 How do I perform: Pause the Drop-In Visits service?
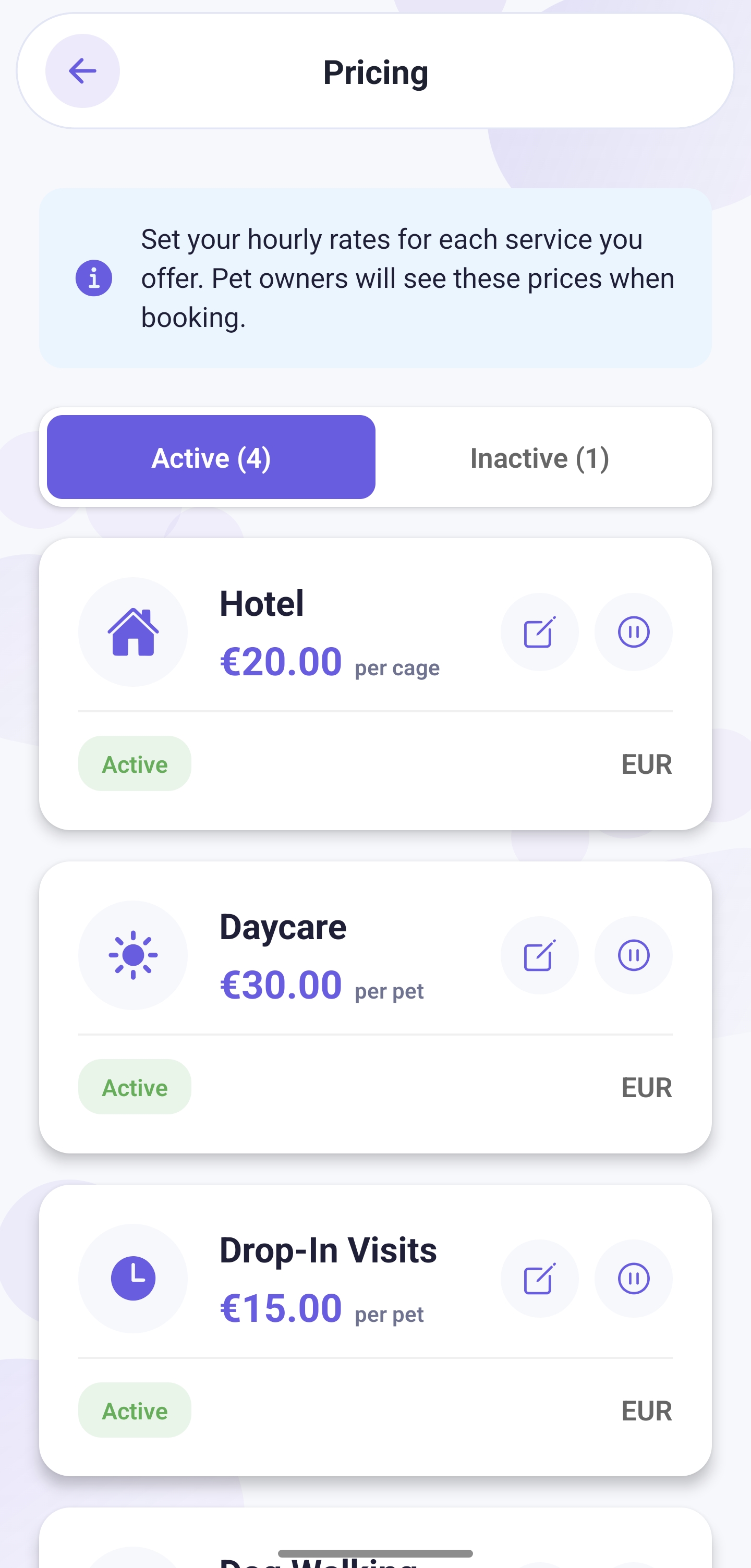(x=634, y=1279)
